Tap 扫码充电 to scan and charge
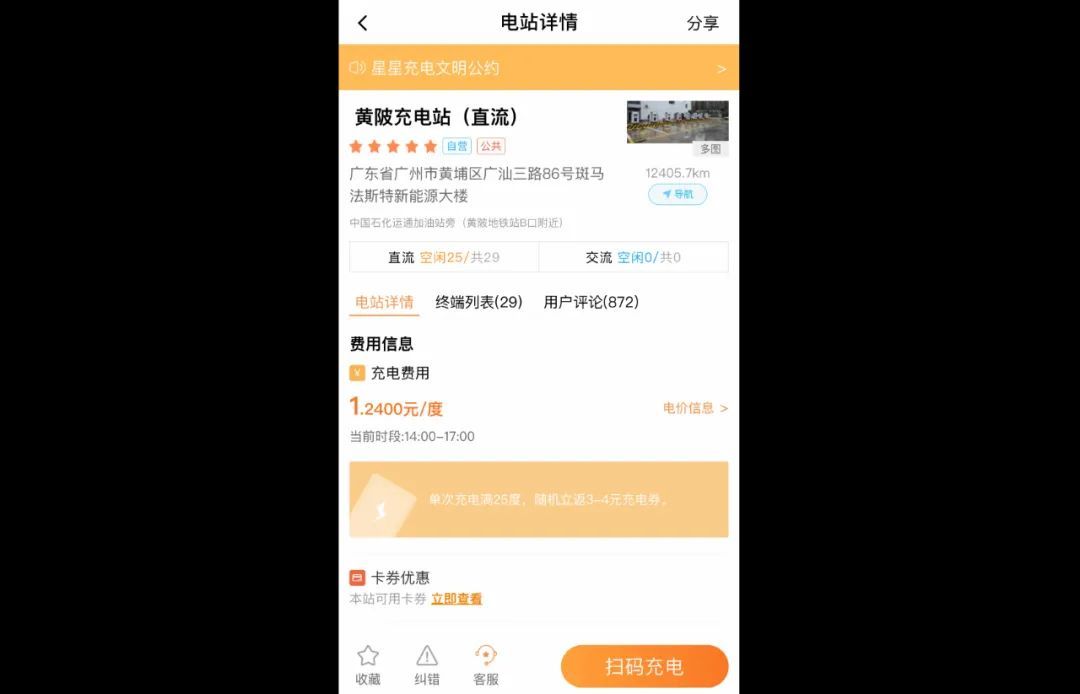Screen dimensions: 1080x694 coord(644,666)
